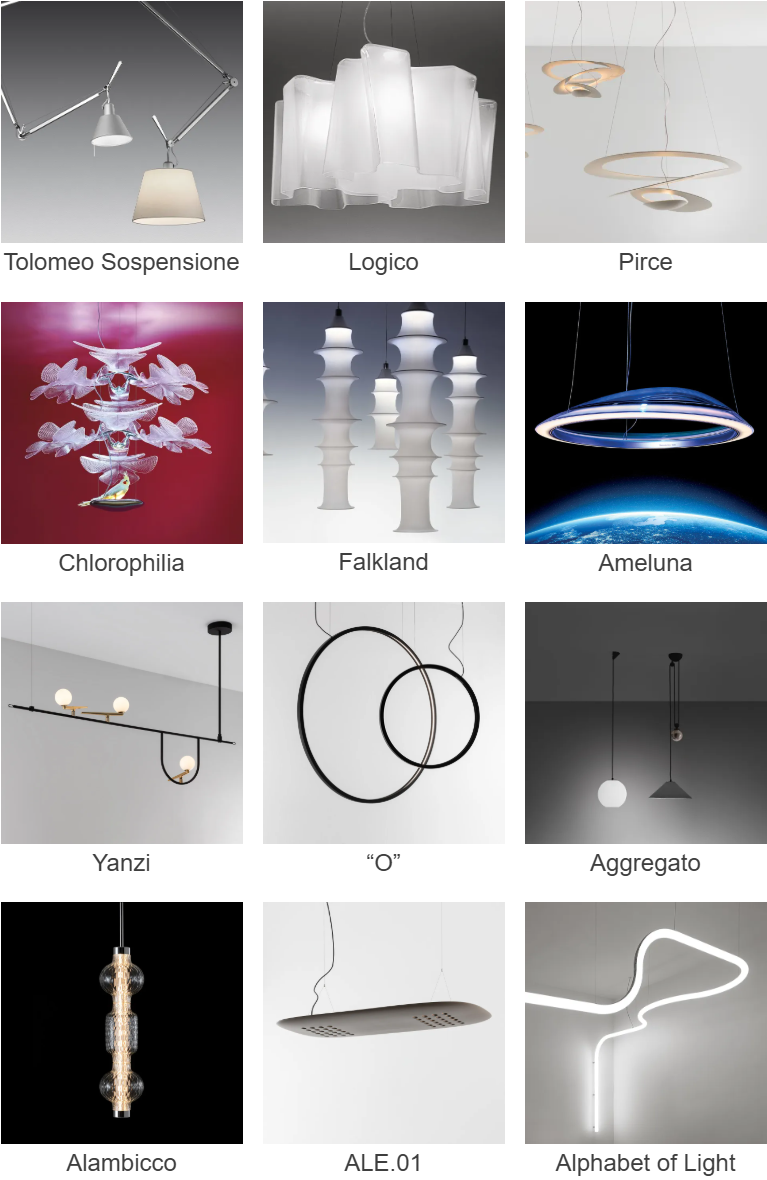View the Ameluna lamp
The height and width of the screenshot is (1180, 767).
(645, 423)
